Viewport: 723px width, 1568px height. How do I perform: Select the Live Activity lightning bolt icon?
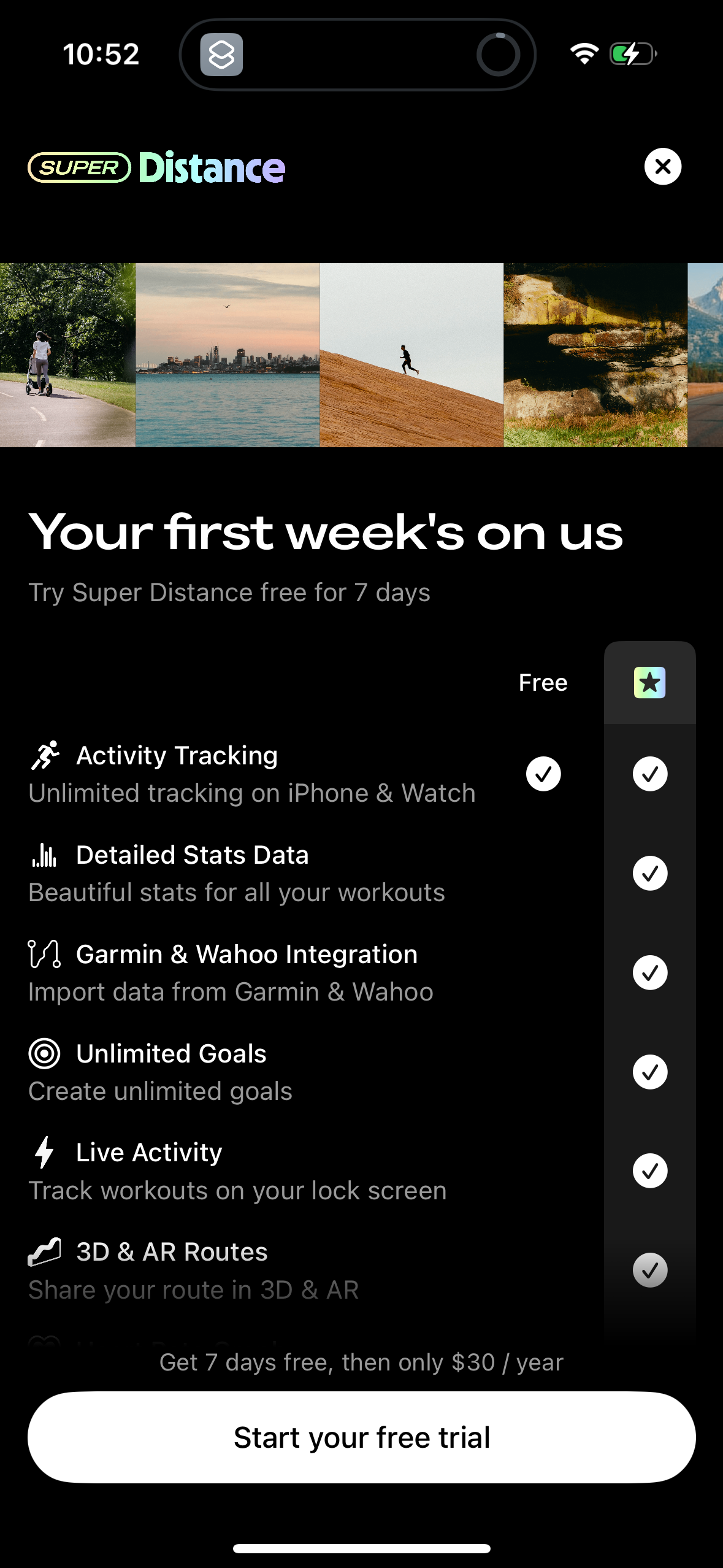[43, 1153]
